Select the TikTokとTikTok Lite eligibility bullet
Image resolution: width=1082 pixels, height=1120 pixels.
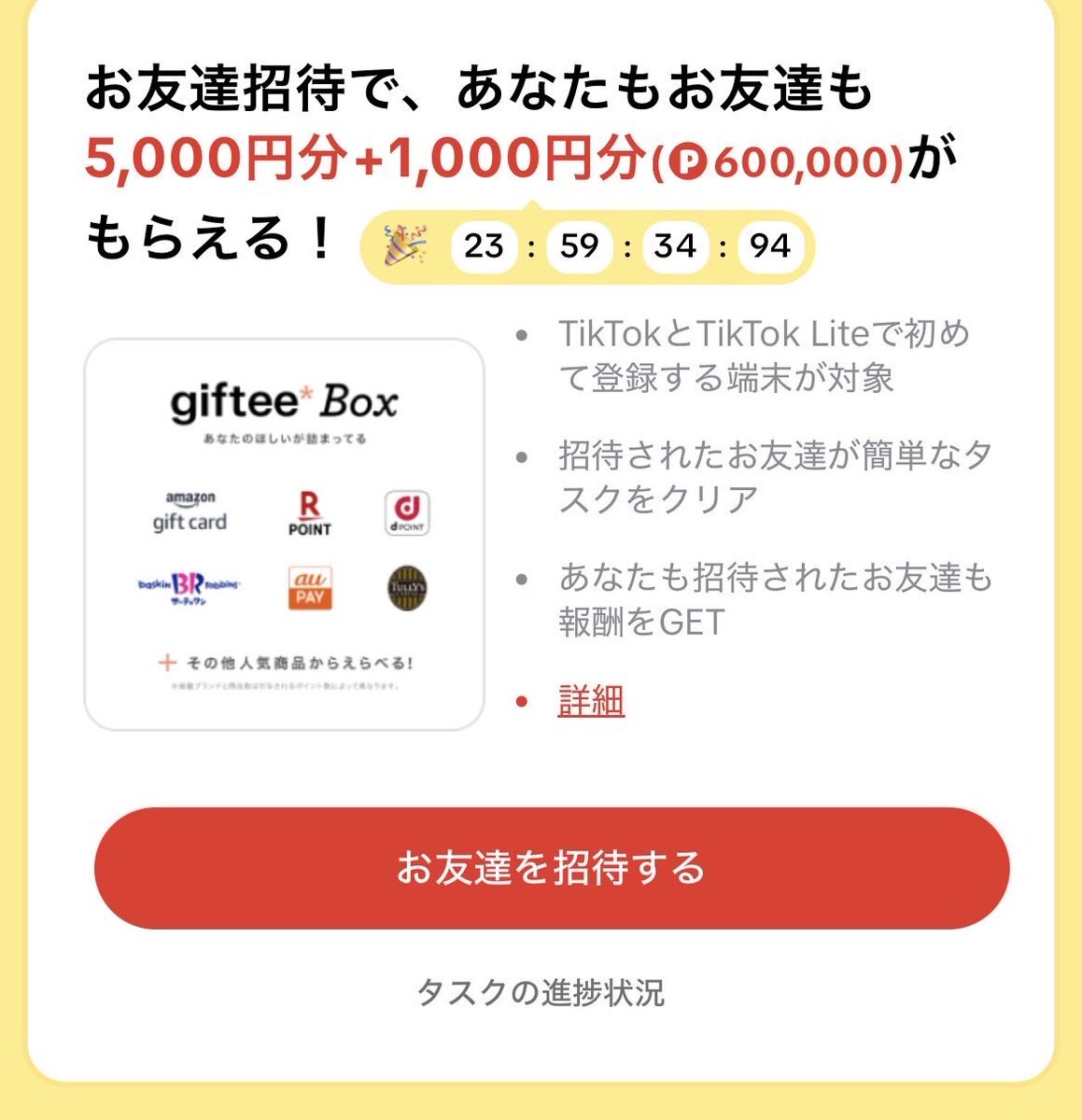click(766, 355)
